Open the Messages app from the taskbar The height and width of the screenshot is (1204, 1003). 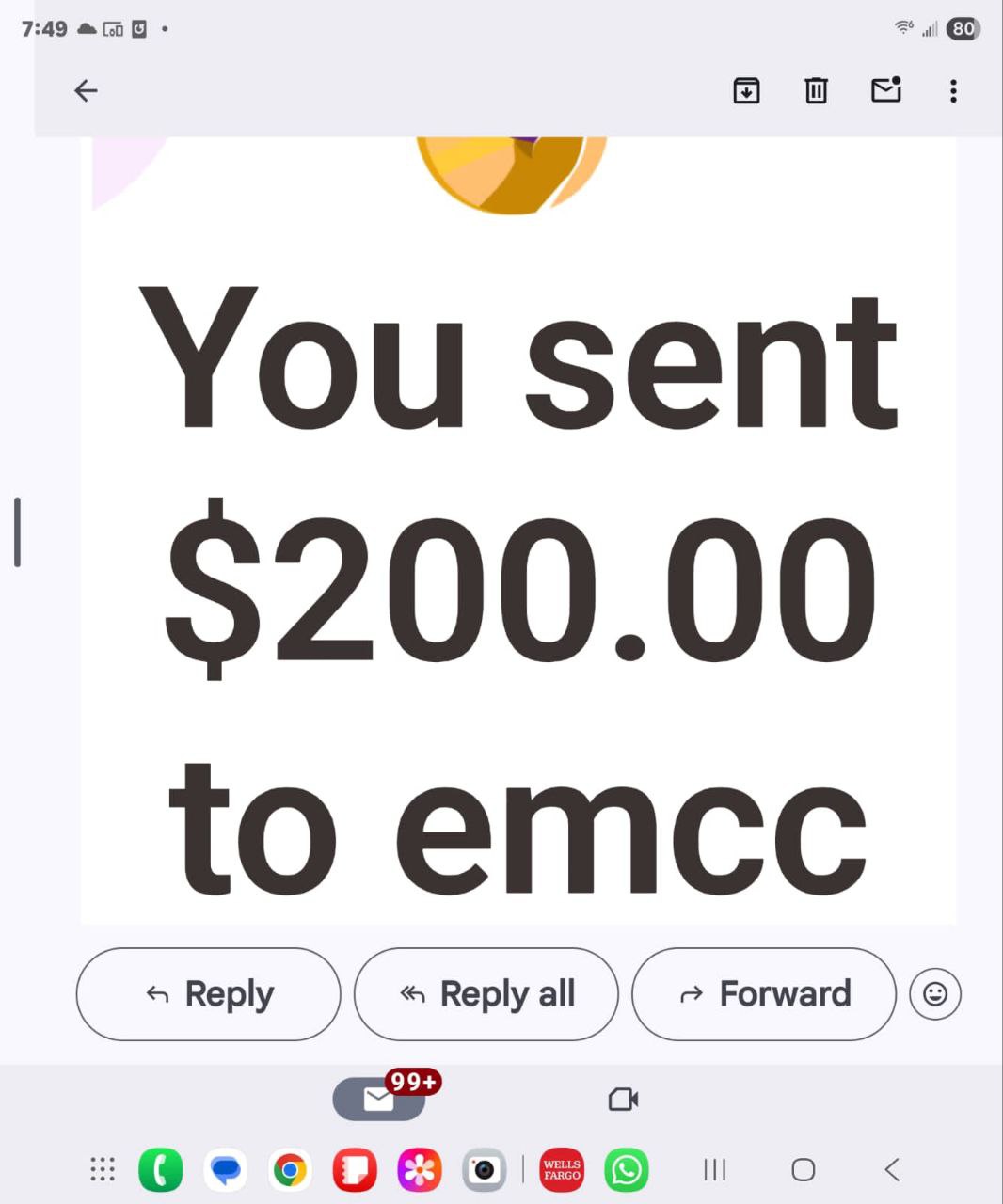225,1170
